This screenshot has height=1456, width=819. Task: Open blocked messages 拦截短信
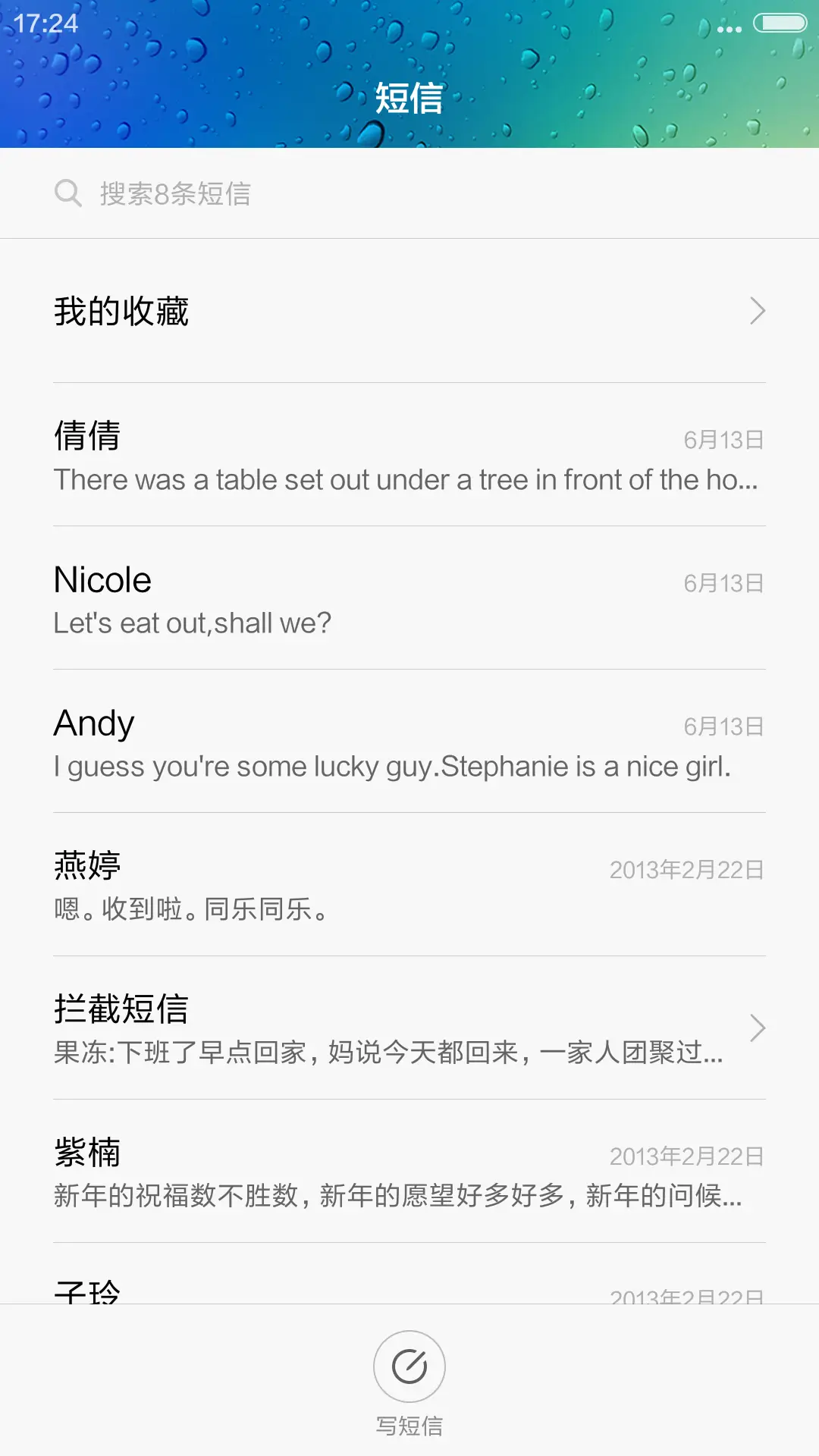[x=303, y=1028]
